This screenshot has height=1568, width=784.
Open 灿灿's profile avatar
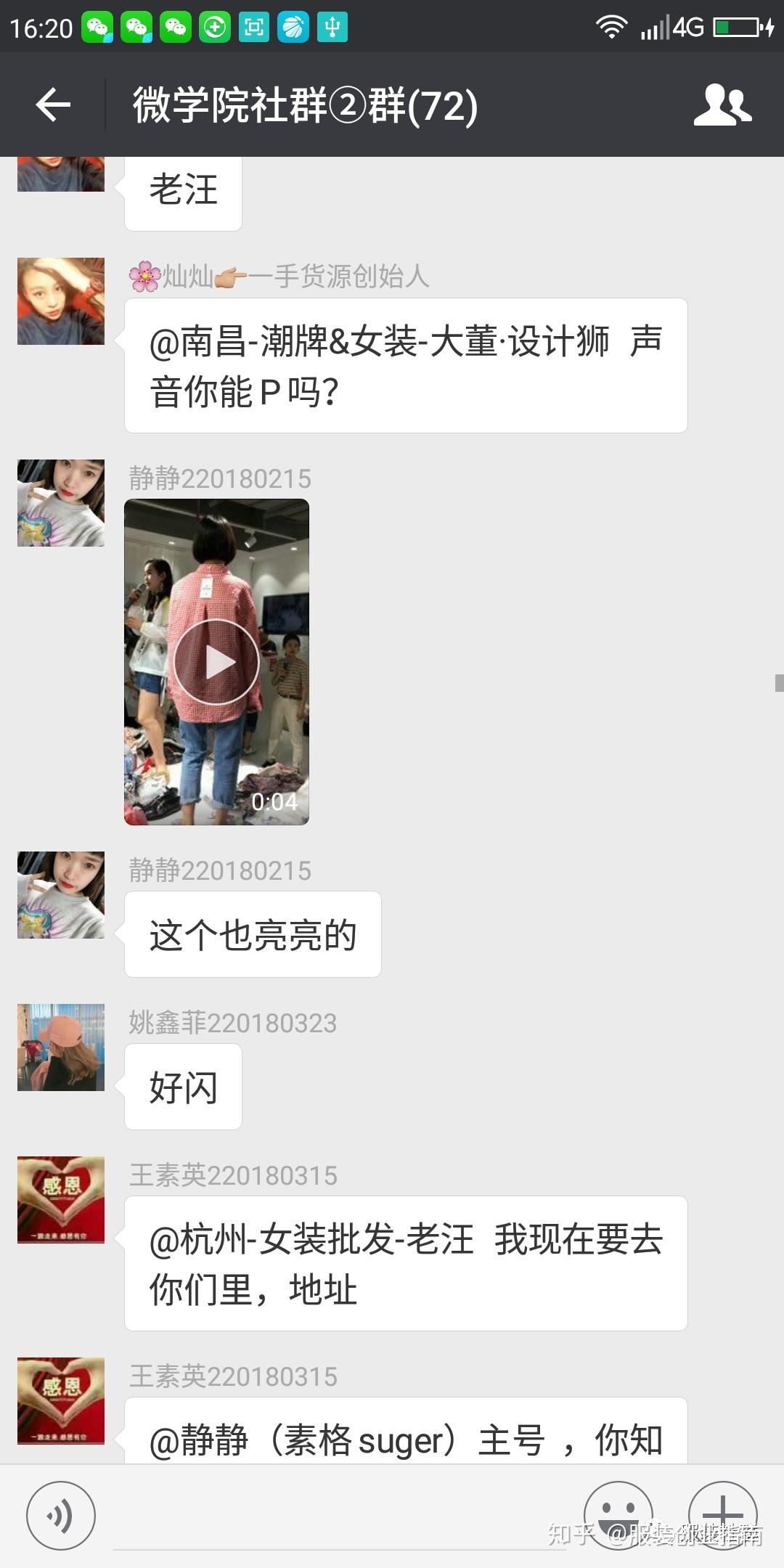[x=61, y=301]
